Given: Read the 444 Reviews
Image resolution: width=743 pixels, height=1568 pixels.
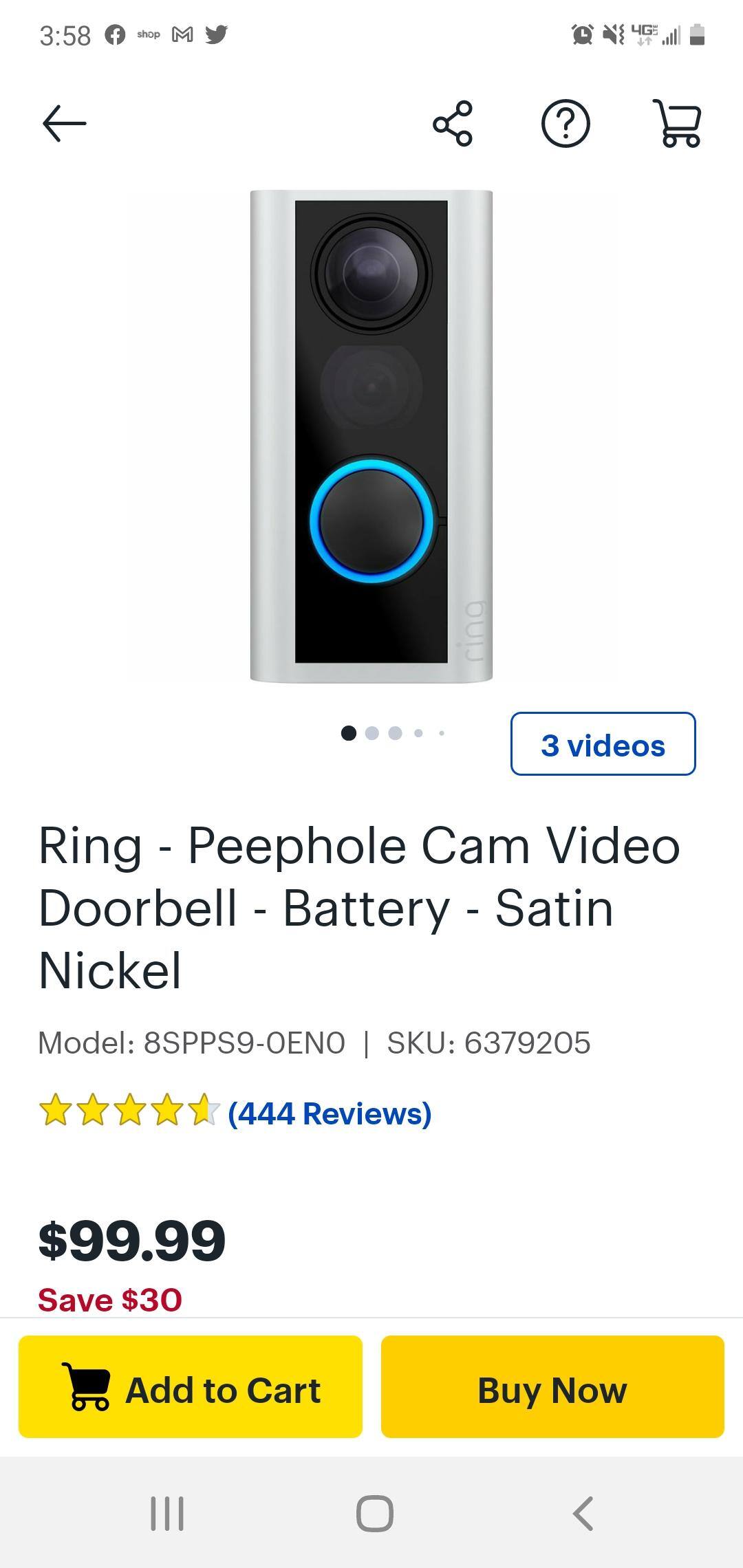Looking at the screenshot, I should tap(329, 1113).
